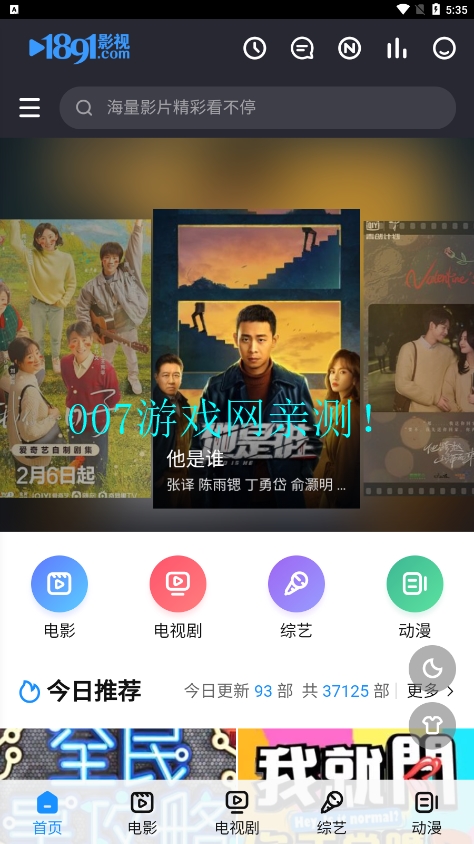Open watch history clock icon
The width and height of the screenshot is (474, 844).
pyautogui.click(x=254, y=48)
